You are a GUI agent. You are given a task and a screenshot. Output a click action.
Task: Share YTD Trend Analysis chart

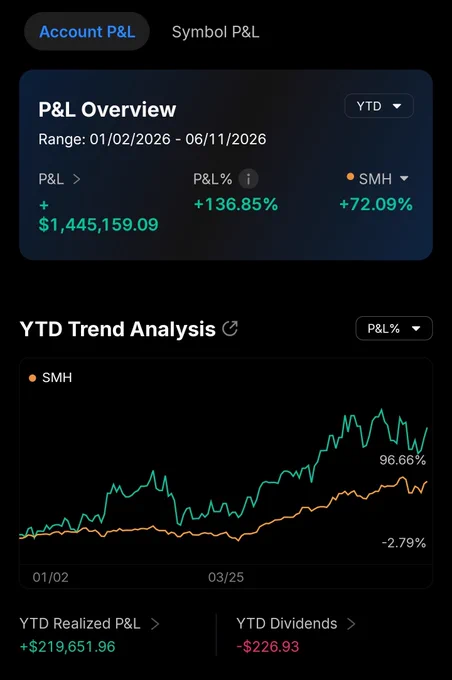coord(230,329)
